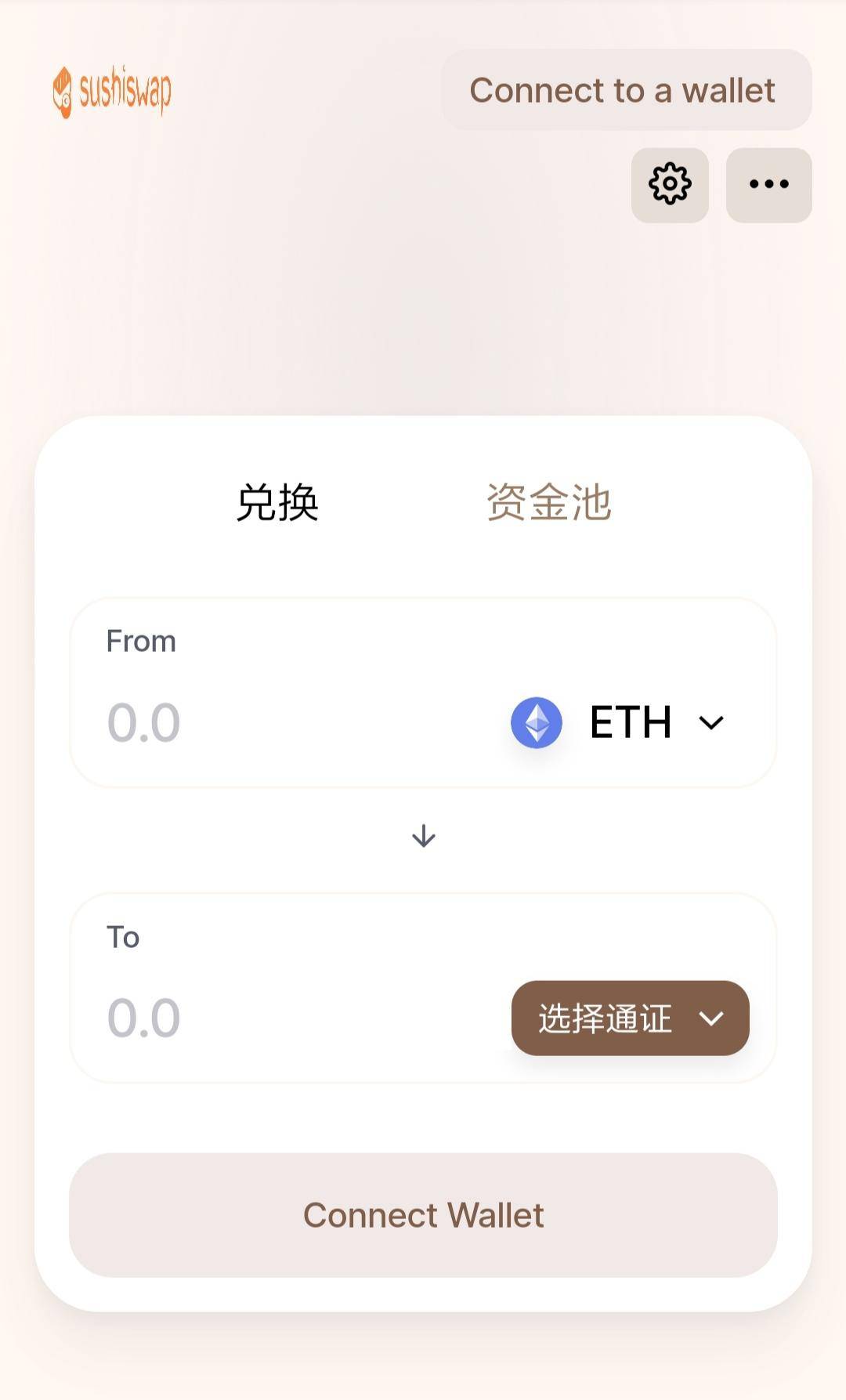Open the transaction settings gear
The image size is (846, 1400).
pyautogui.click(x=669, y=184)
